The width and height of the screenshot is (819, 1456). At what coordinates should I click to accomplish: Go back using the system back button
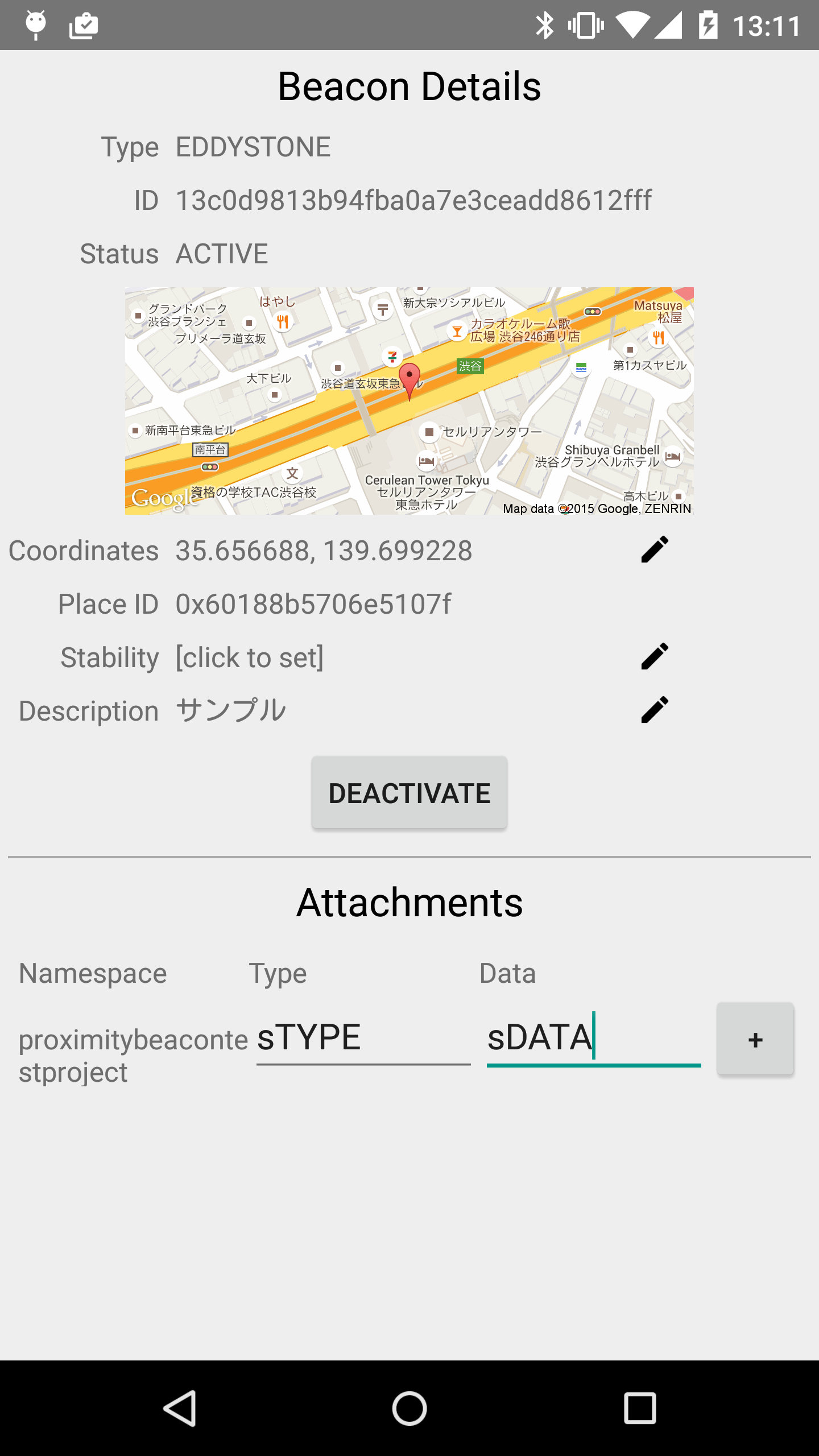[x=180, y=1408]
